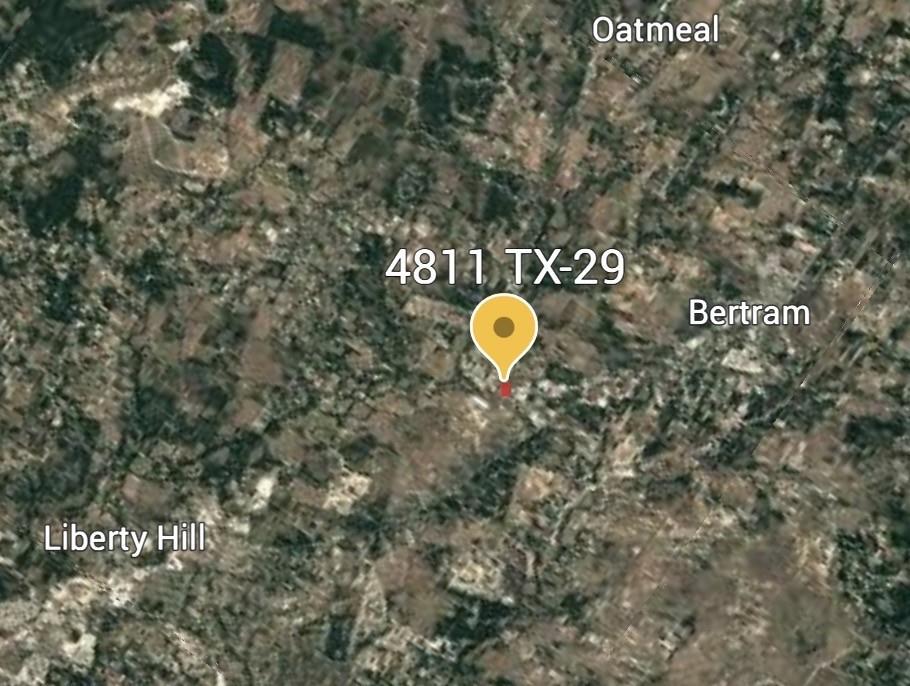Tap the yellow pin for 4811 TX-29
The width and height of the screenshot is (910, 686).
pyautogui.click(x=504, y=330)
